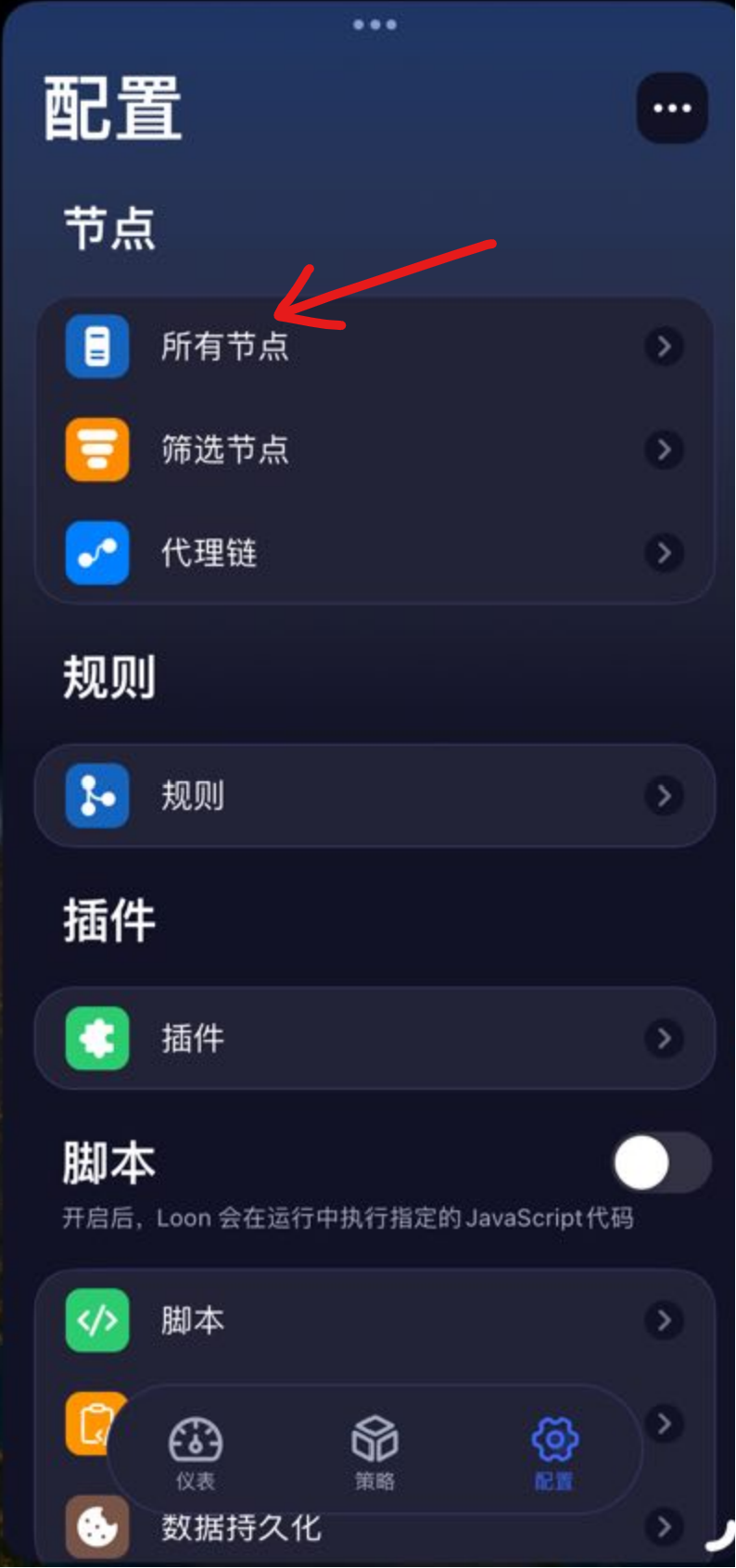736x1568 pixels.
Task: Open 代理链 (proxy chain)
Action: (374, 553)
